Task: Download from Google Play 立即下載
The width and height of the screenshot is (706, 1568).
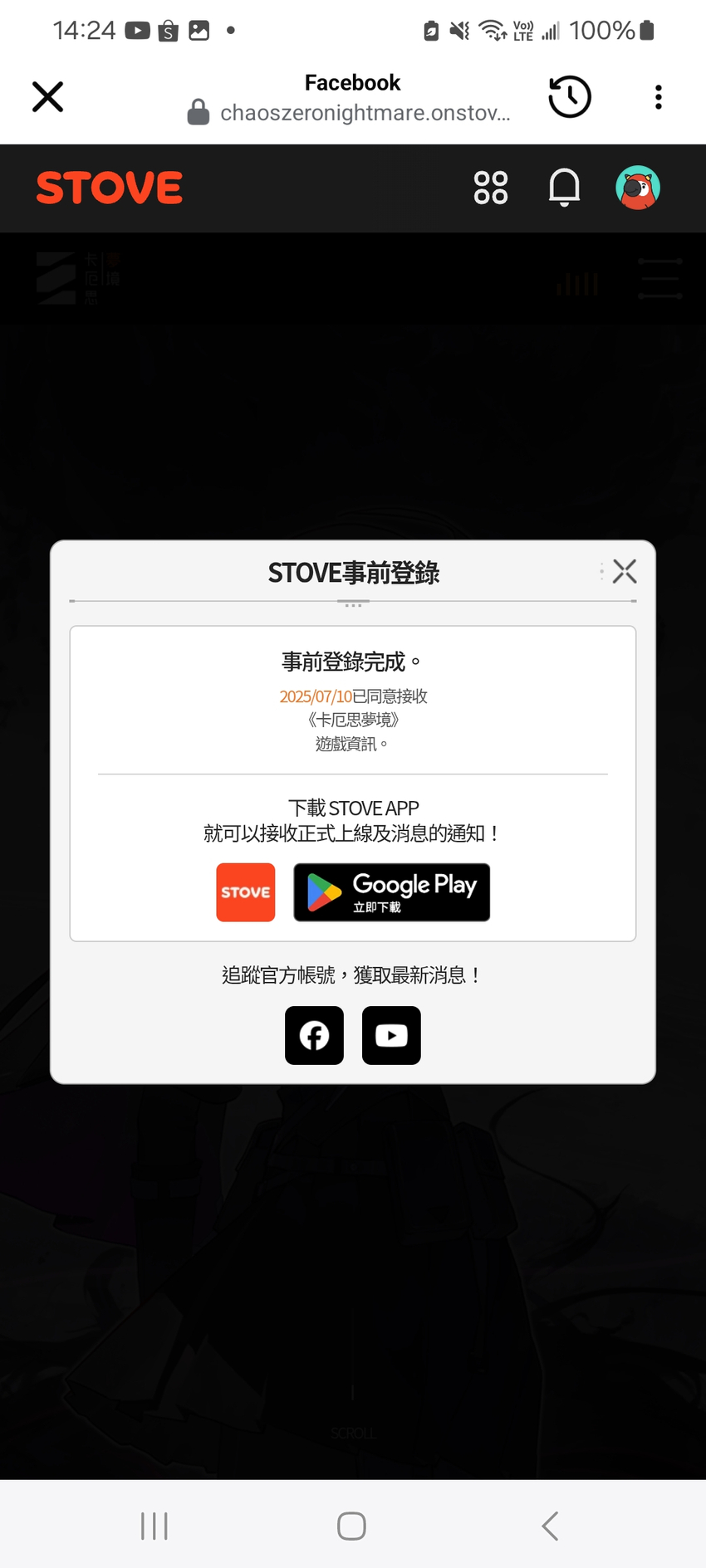Action: [391, 892]
